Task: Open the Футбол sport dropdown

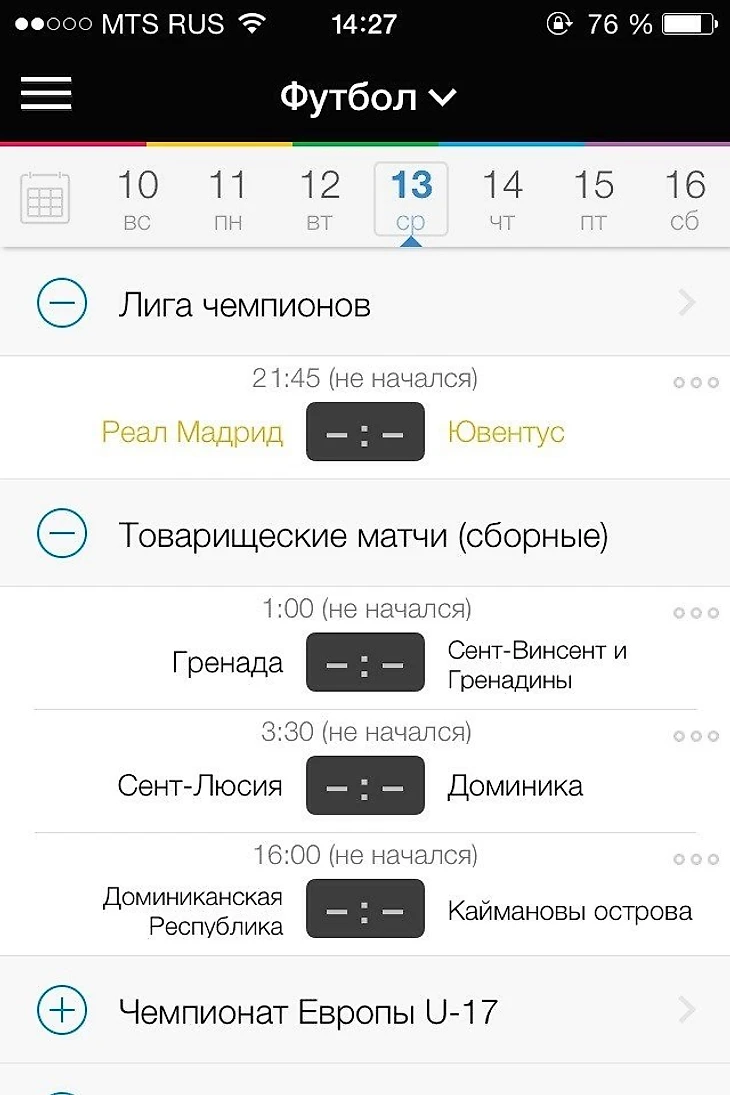Action: point(367,97)
